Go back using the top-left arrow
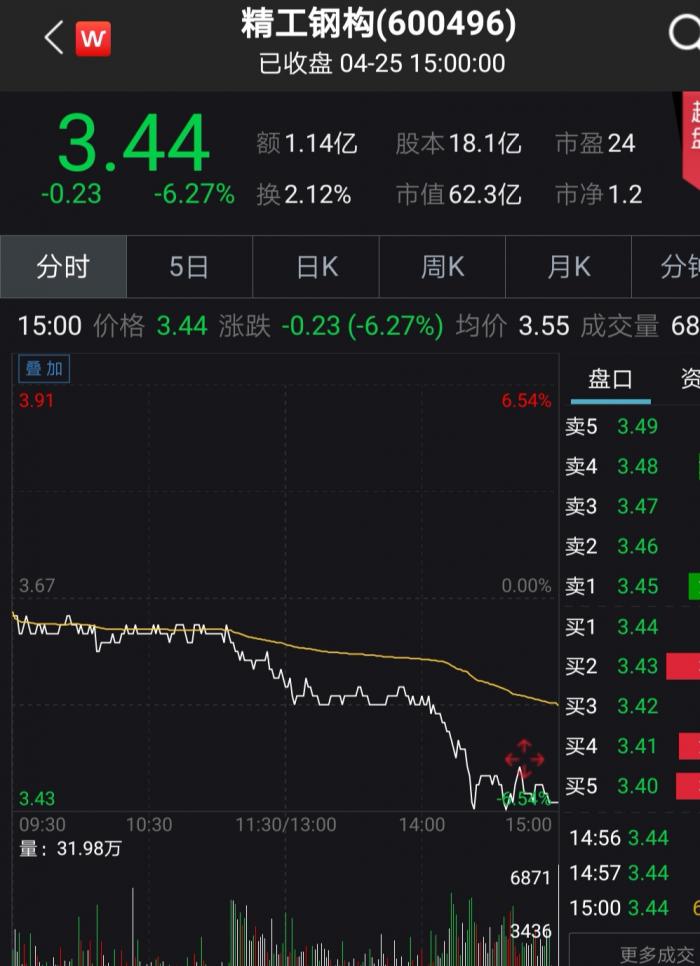Viewport: 700px width, 966px height. pos(54,39)
